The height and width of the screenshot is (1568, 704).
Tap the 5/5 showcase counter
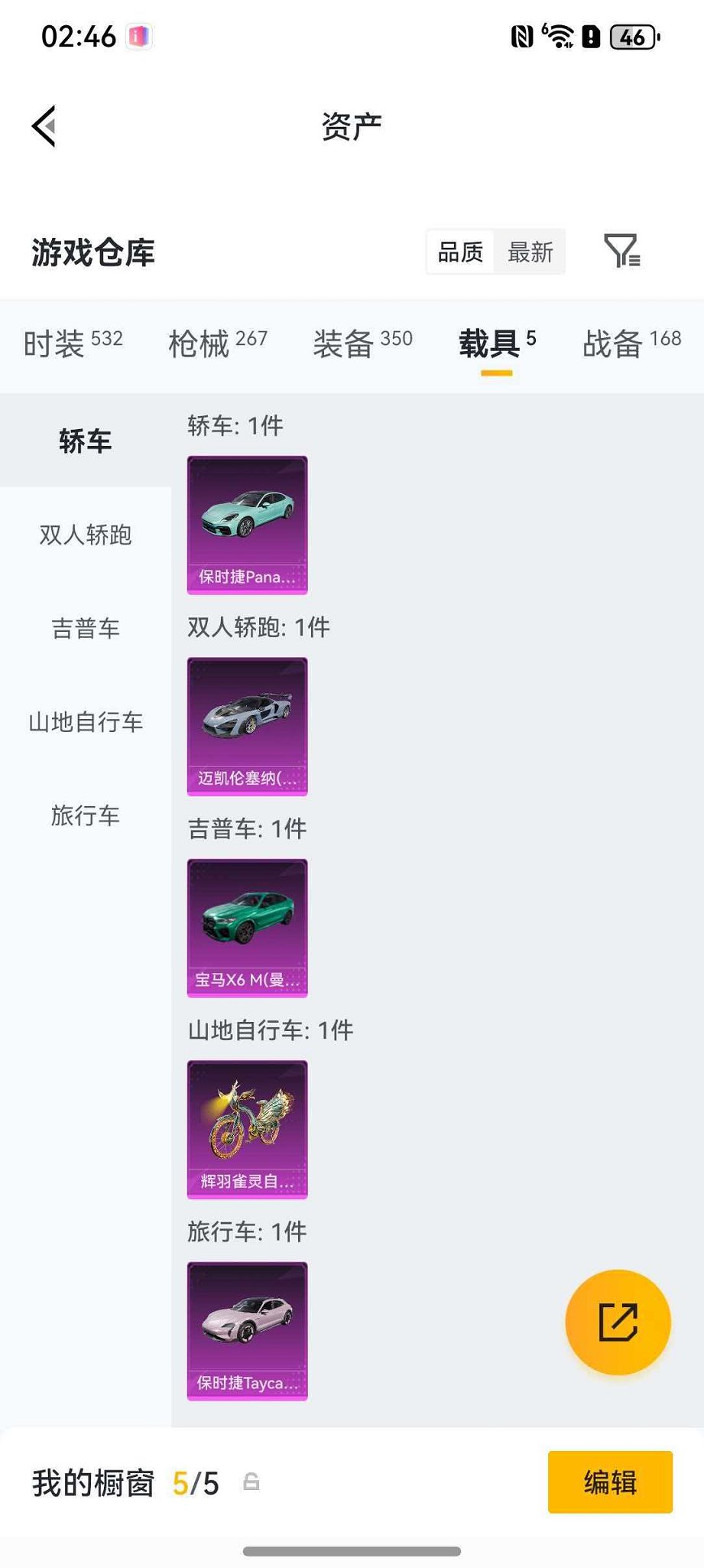(x=197, y=1482)
